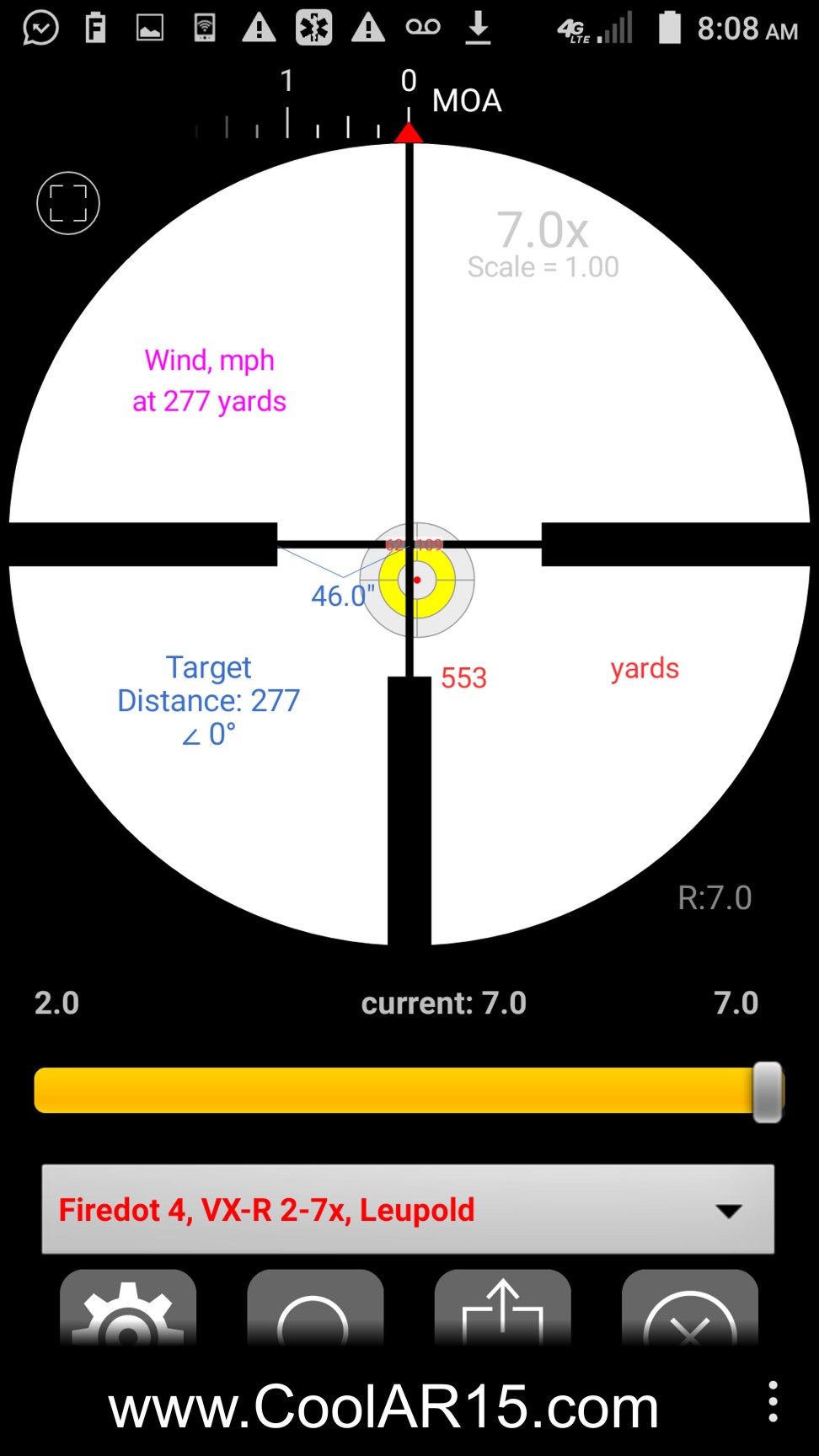This screenshot has width=819, height=1456.
Task: Open the three-dot overflow menu
Action: (773, 1402)
